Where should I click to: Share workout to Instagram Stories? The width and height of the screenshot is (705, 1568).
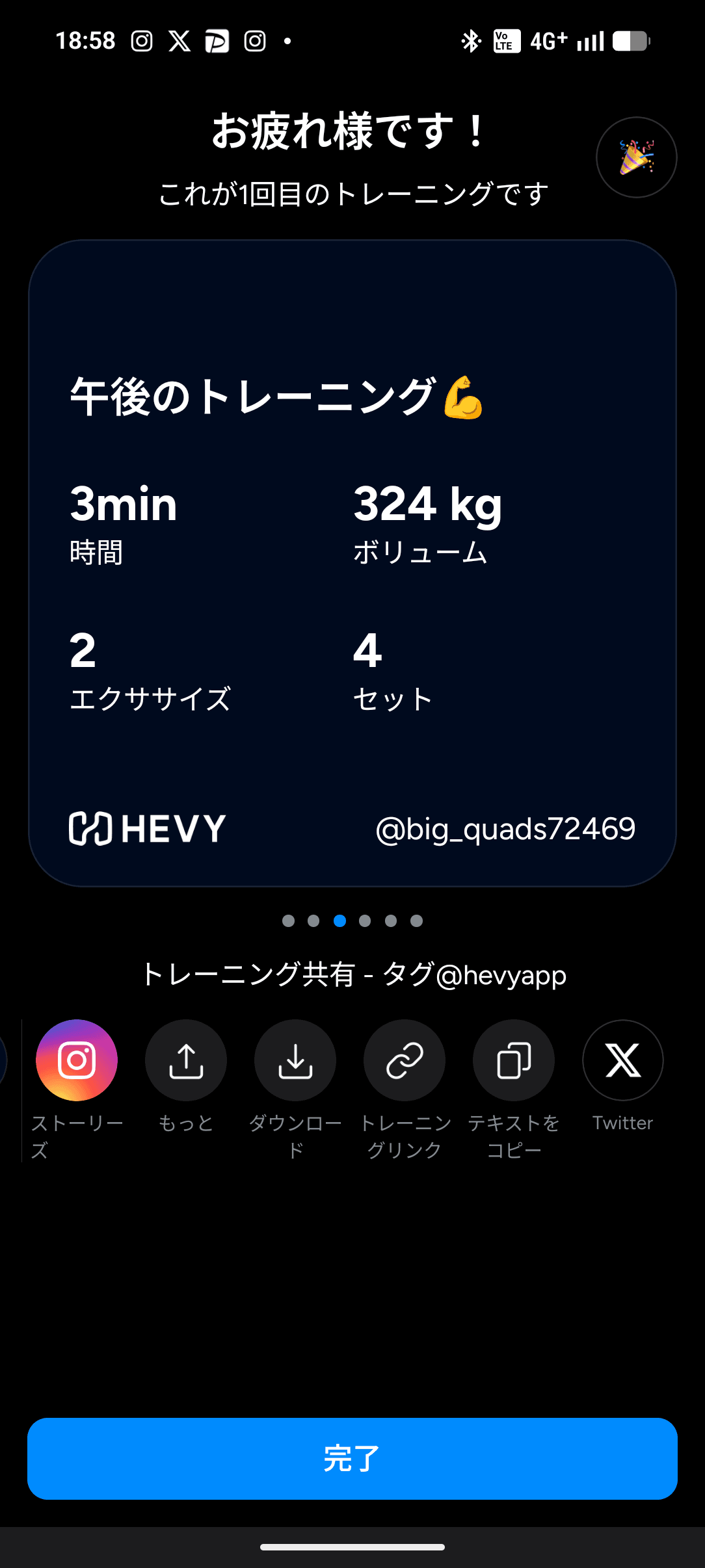point(77,1060)
